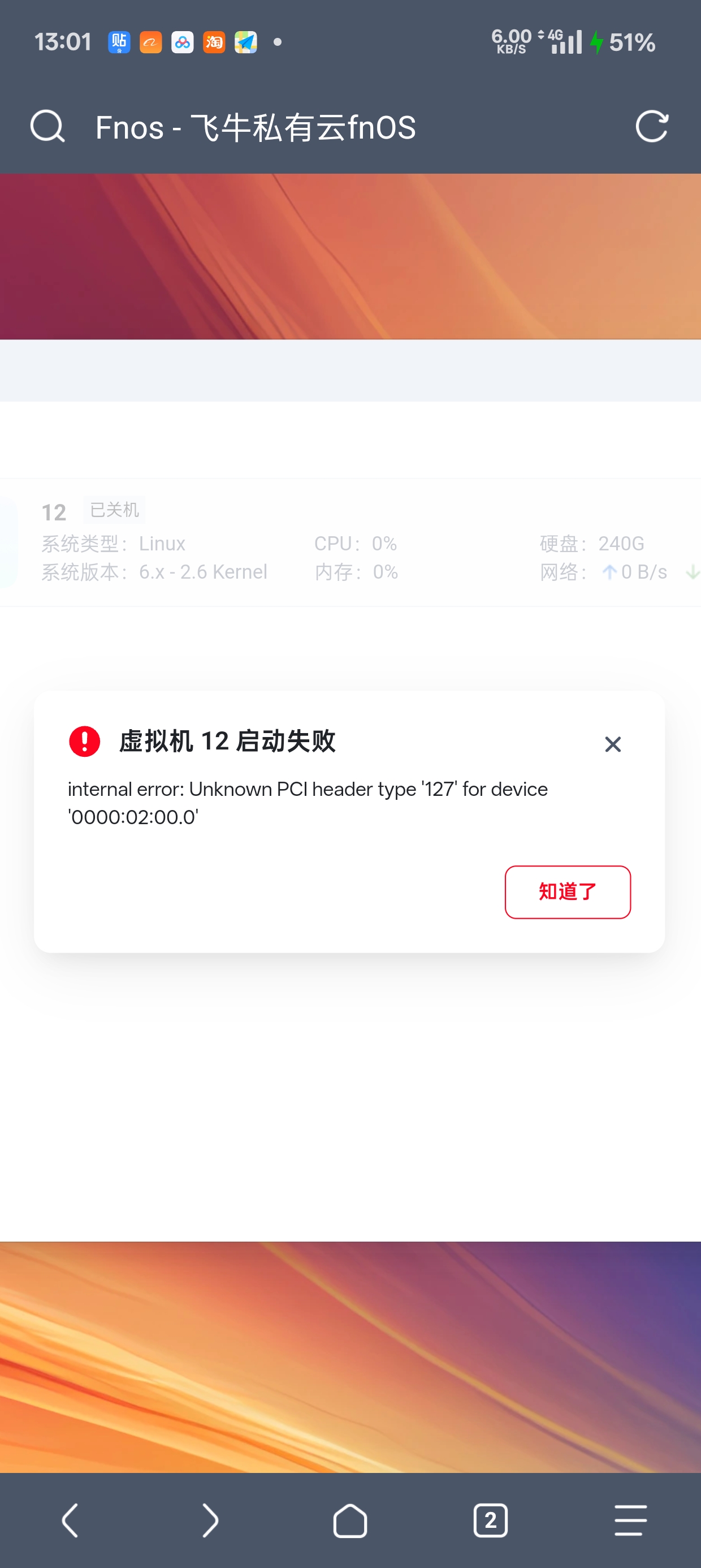Go forward to the next page
This screenshot has width=701, height=1568.
click(x=210, y=1520)
